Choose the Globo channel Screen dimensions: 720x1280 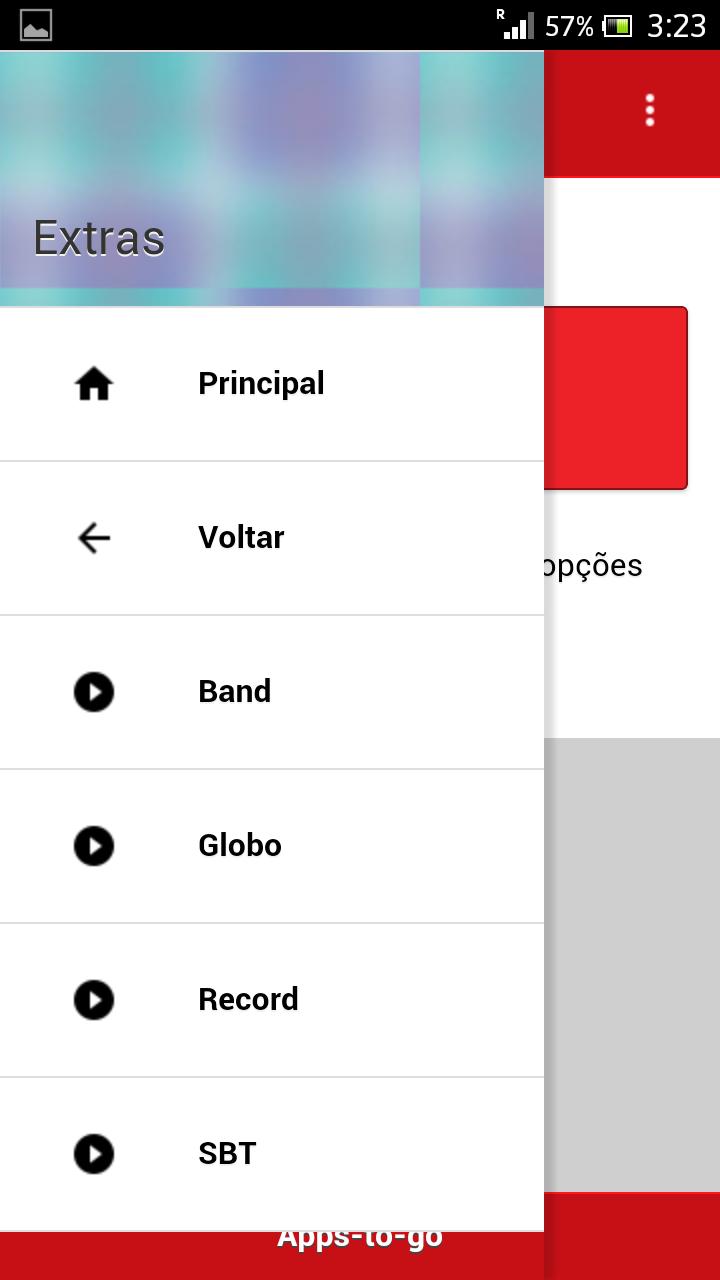click(240, 846)
